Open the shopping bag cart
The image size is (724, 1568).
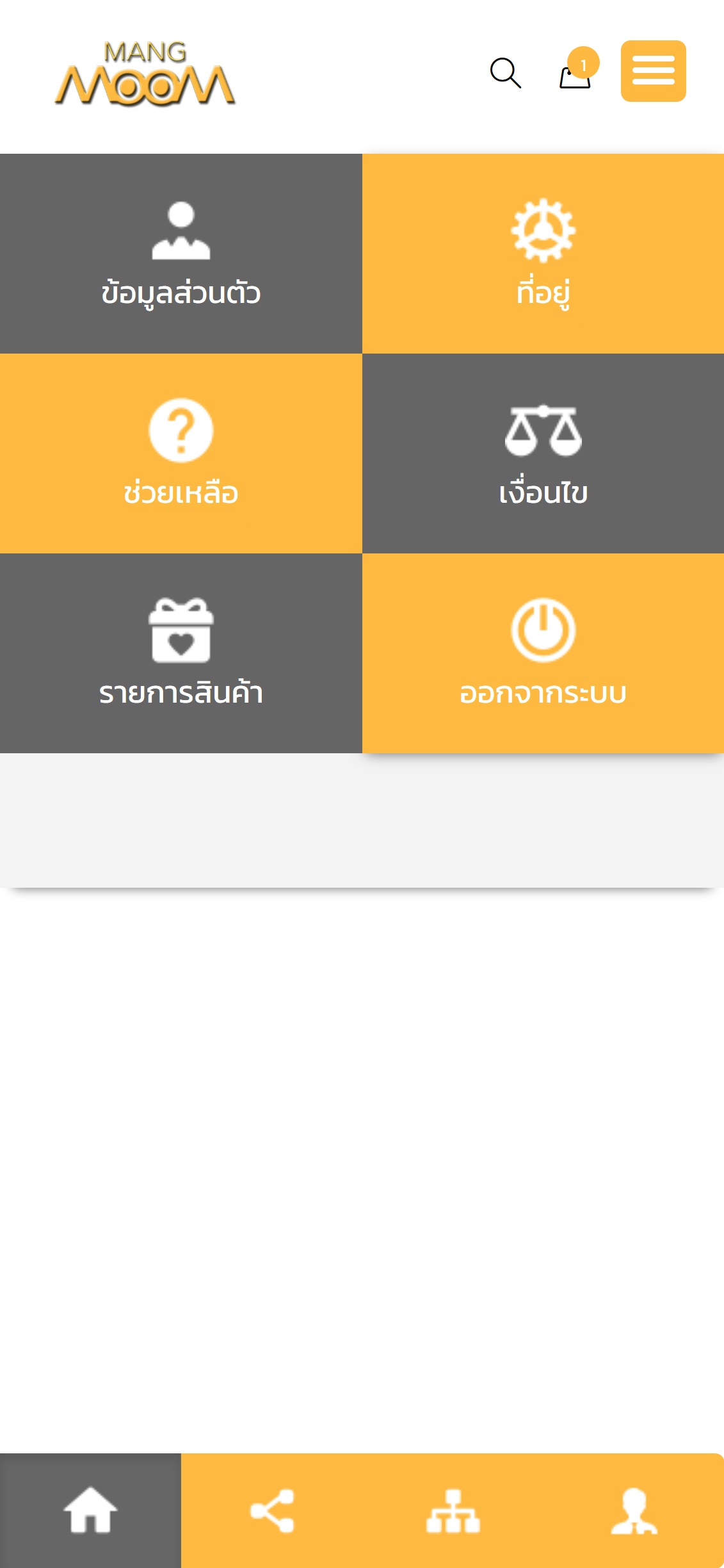pos(575,72)
